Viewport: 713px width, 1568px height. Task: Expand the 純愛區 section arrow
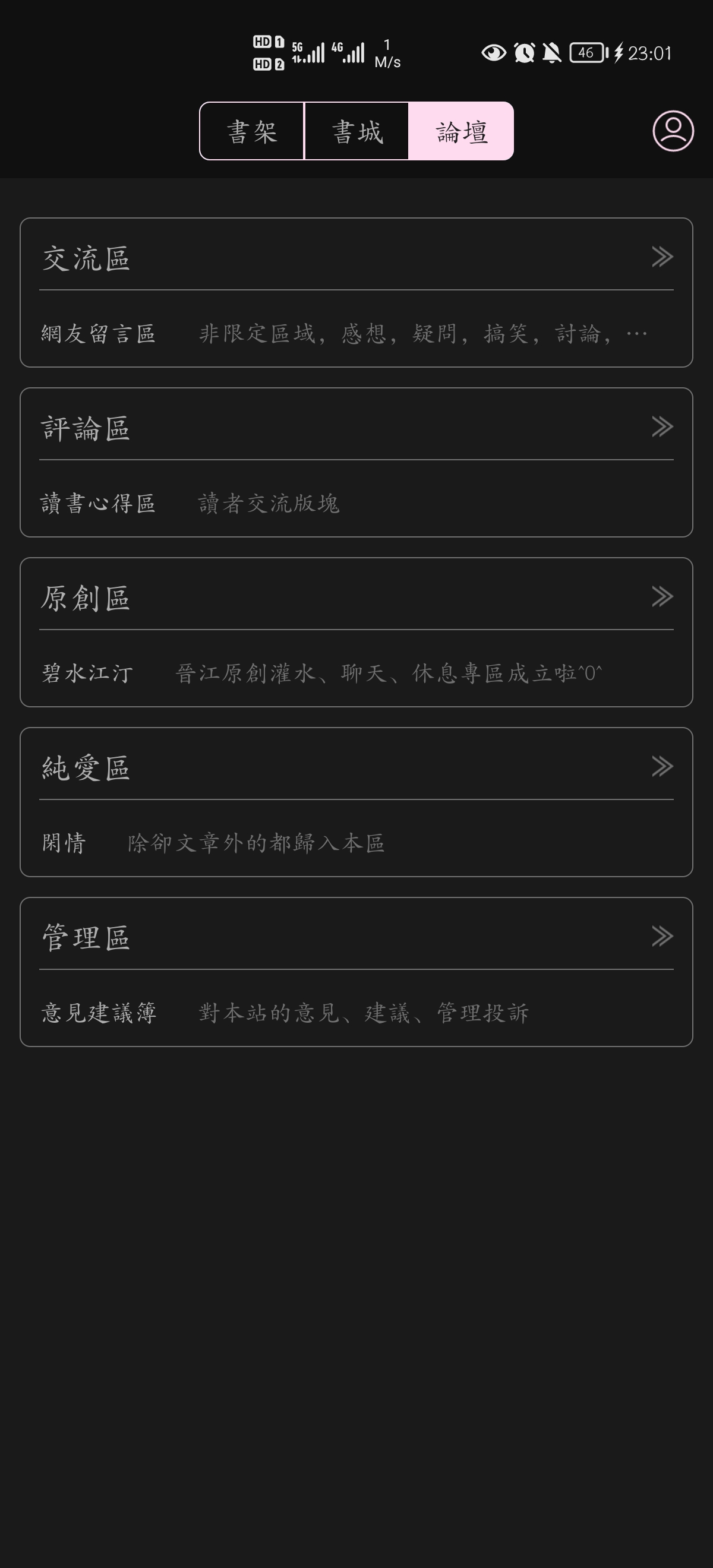tap(662, 766)
